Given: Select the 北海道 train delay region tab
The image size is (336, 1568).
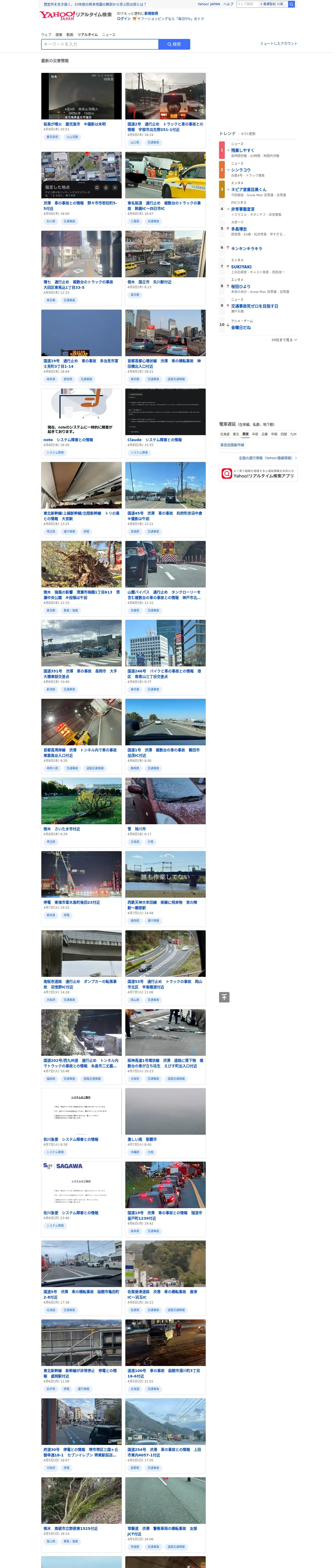Looking at the screenshot, I should coord(225,435).
